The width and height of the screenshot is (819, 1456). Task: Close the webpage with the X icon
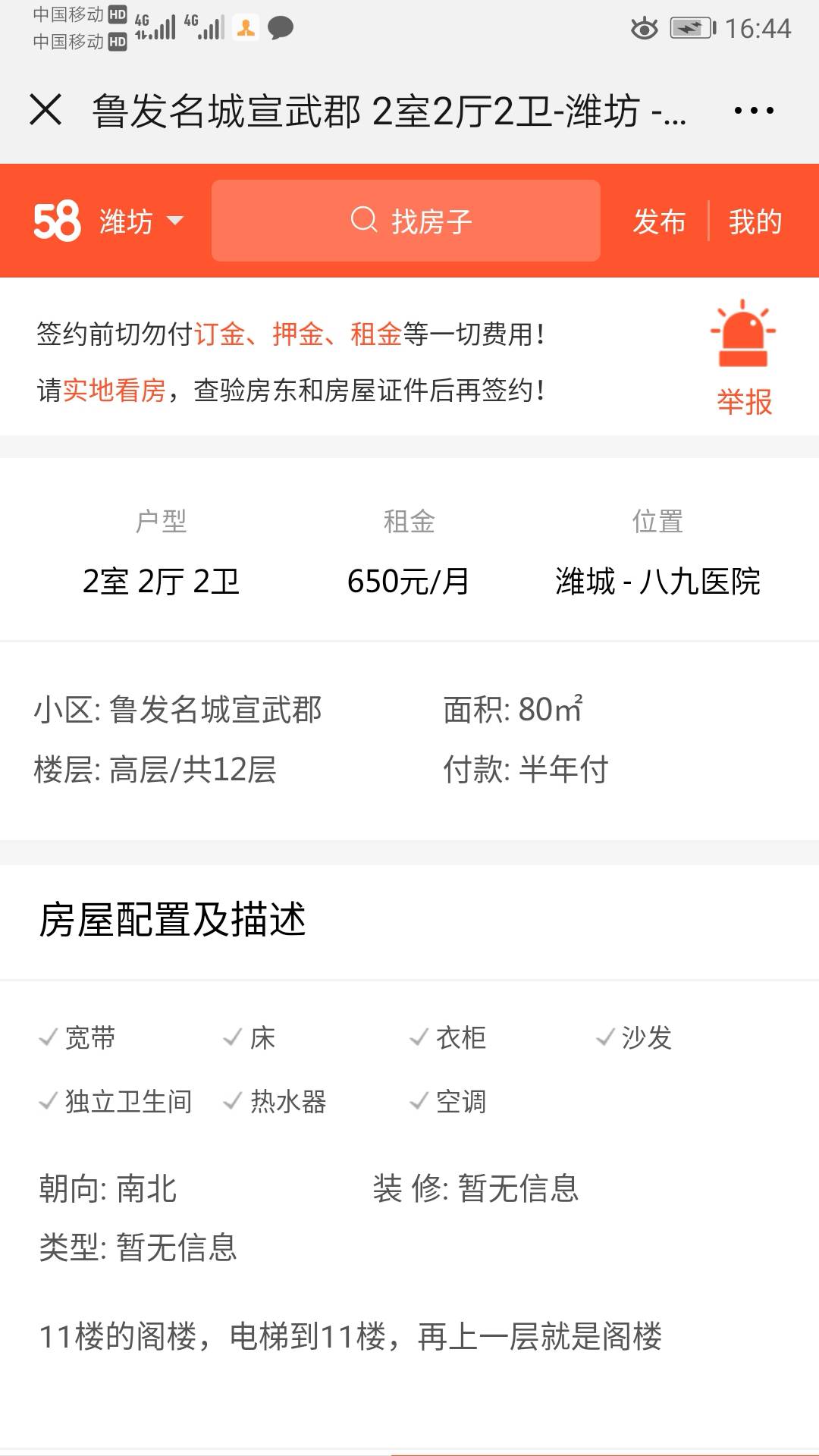pos(45,110)
